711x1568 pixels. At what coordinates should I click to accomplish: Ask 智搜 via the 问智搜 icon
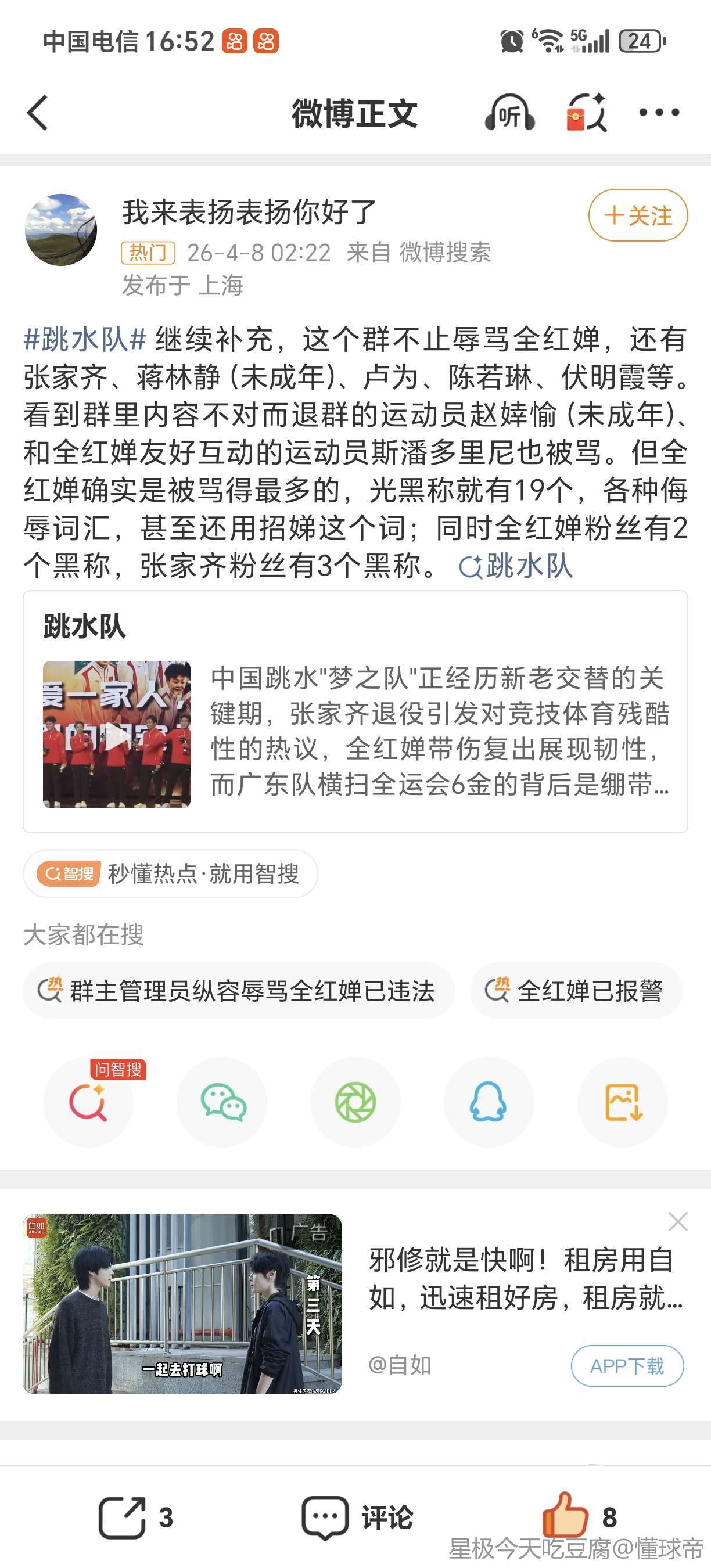[x=88, y=1102]
